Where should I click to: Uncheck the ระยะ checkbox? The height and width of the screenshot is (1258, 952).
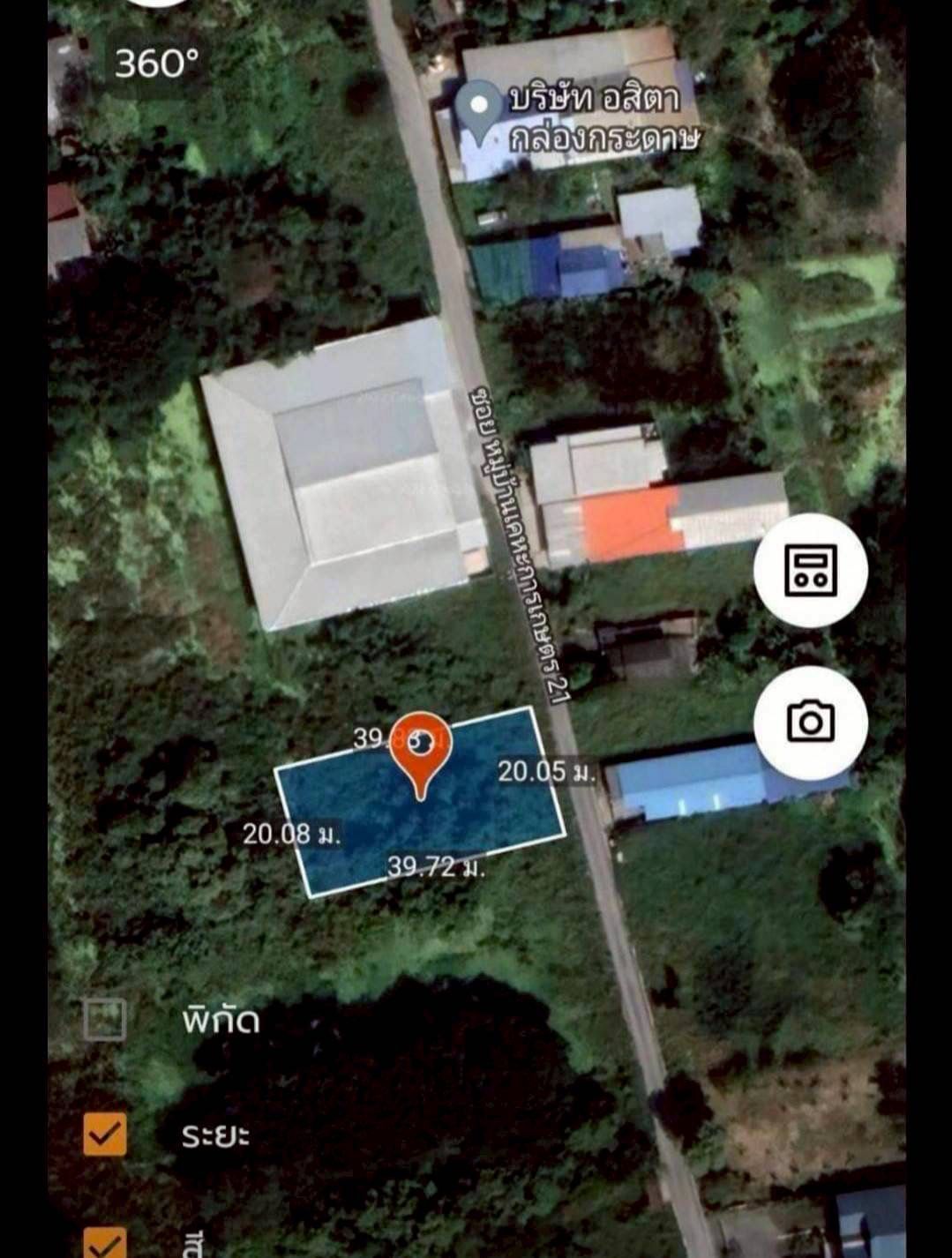click(x=105, y=1134)
